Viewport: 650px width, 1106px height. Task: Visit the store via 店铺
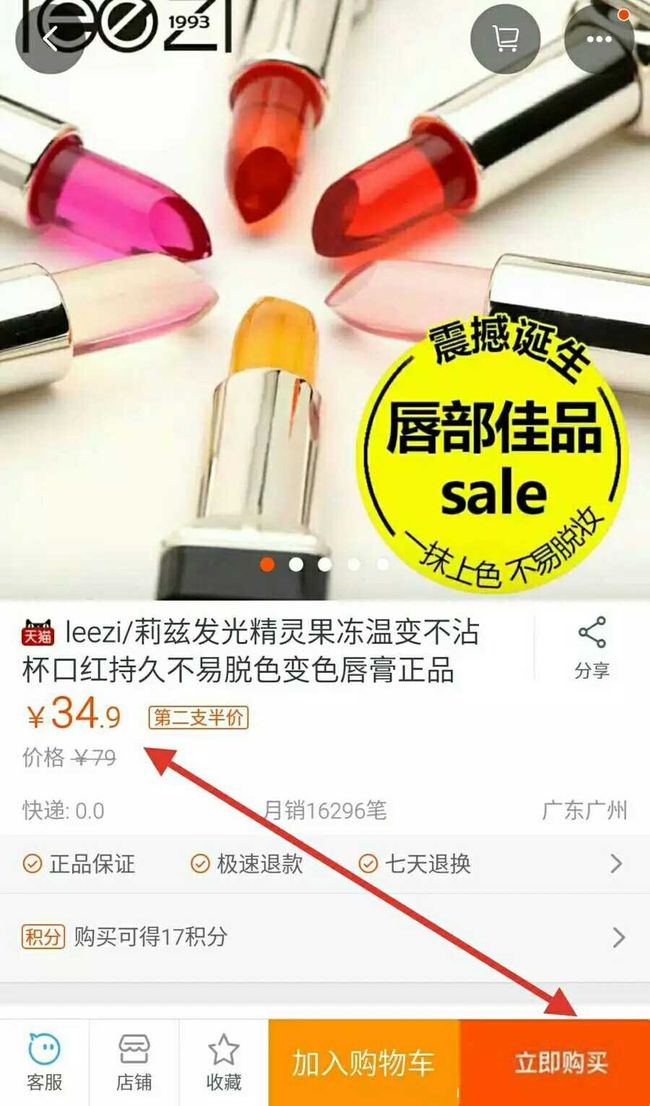pyautogui.click(x=134, y=1062)
